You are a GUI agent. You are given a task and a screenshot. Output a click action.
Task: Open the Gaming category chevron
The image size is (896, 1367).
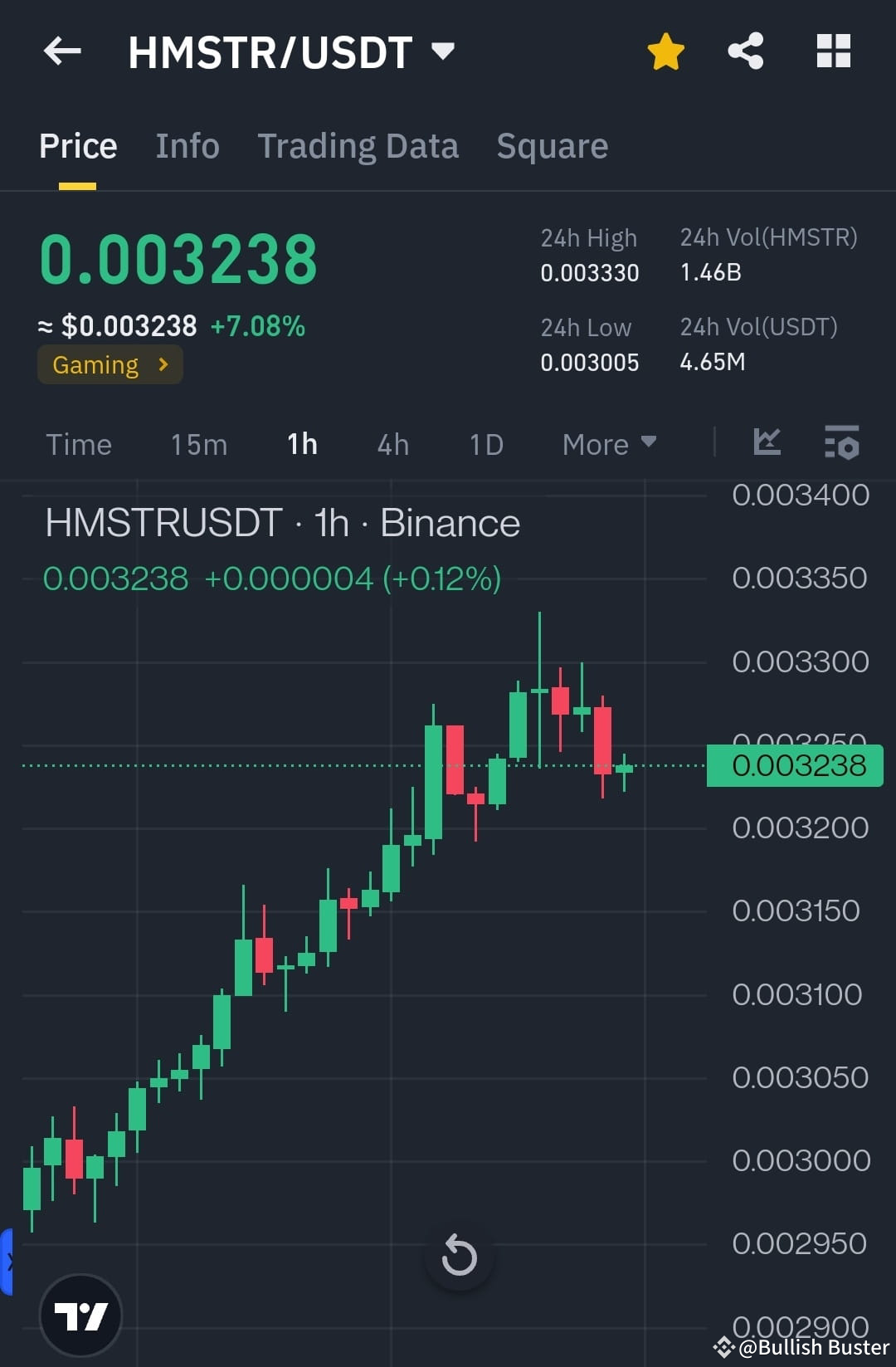tap(163, 364)
